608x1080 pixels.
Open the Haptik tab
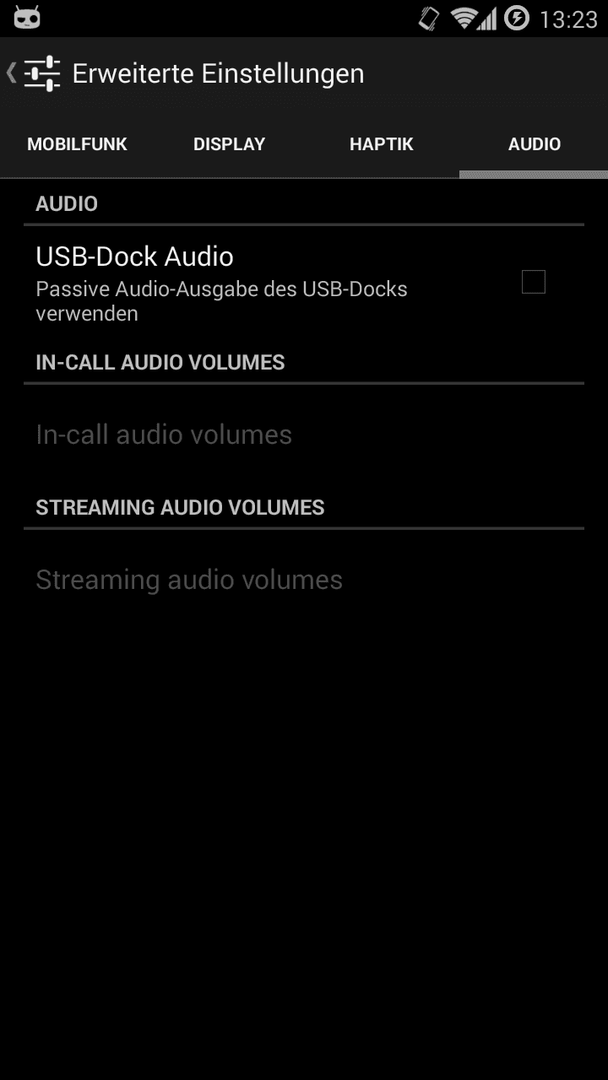pos(381,144)
